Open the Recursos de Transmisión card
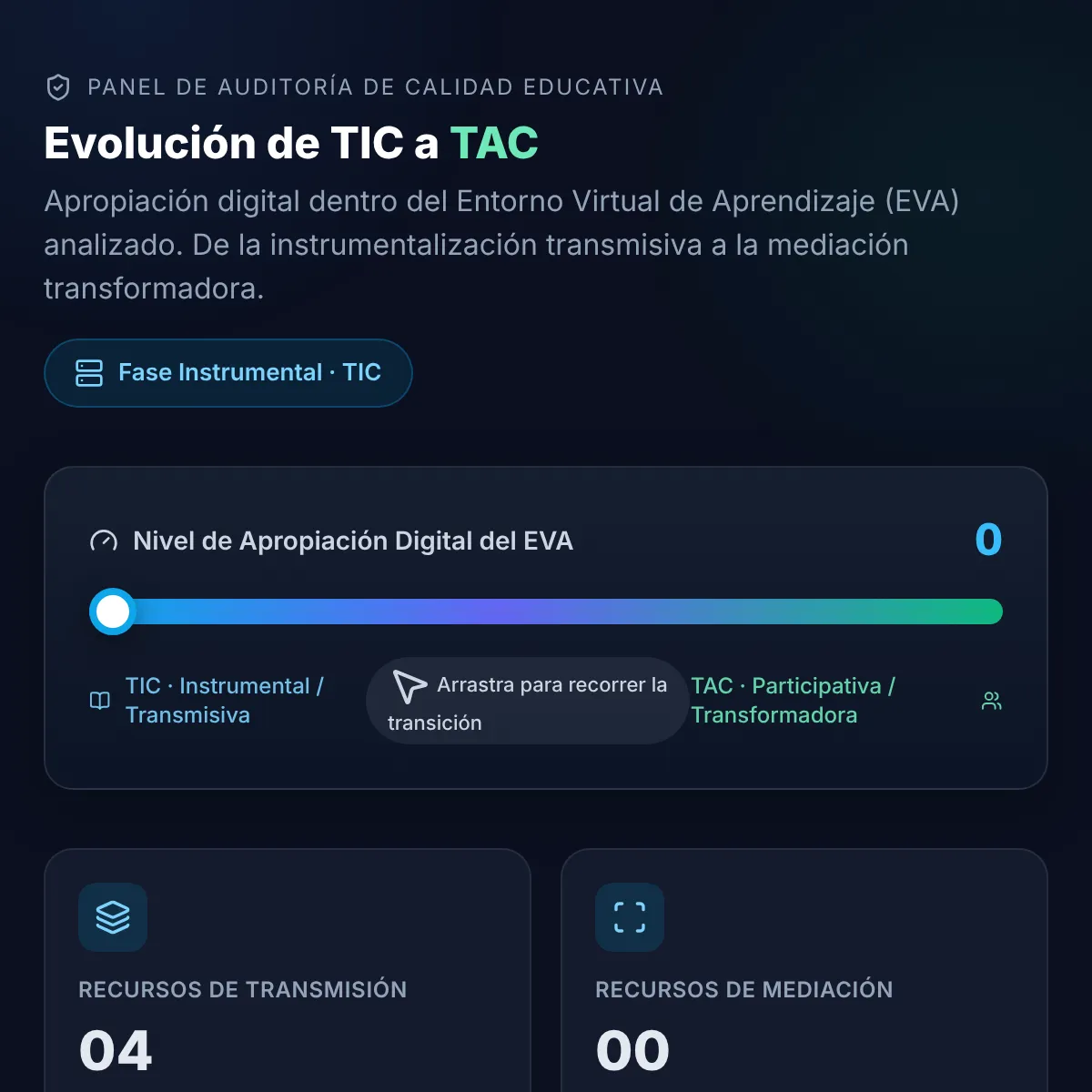The width and height of the screenshot is (1092, 1092). (288, 971)
